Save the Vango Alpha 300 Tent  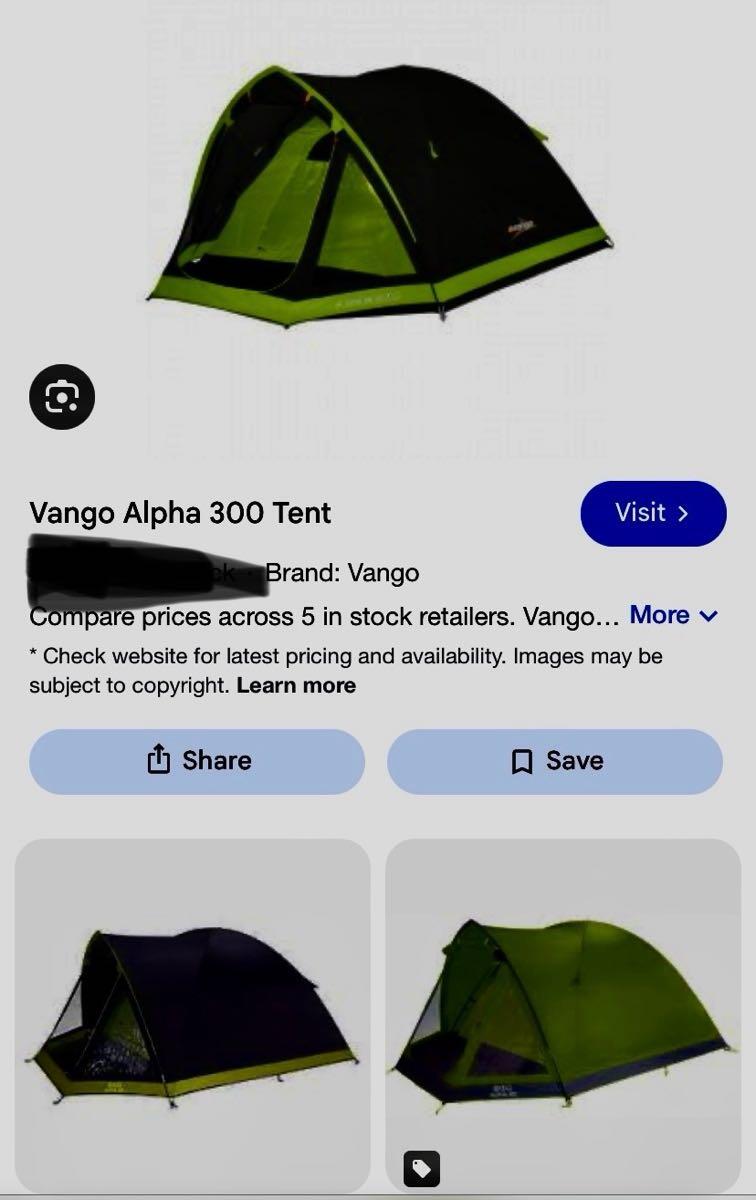point(555,761)
